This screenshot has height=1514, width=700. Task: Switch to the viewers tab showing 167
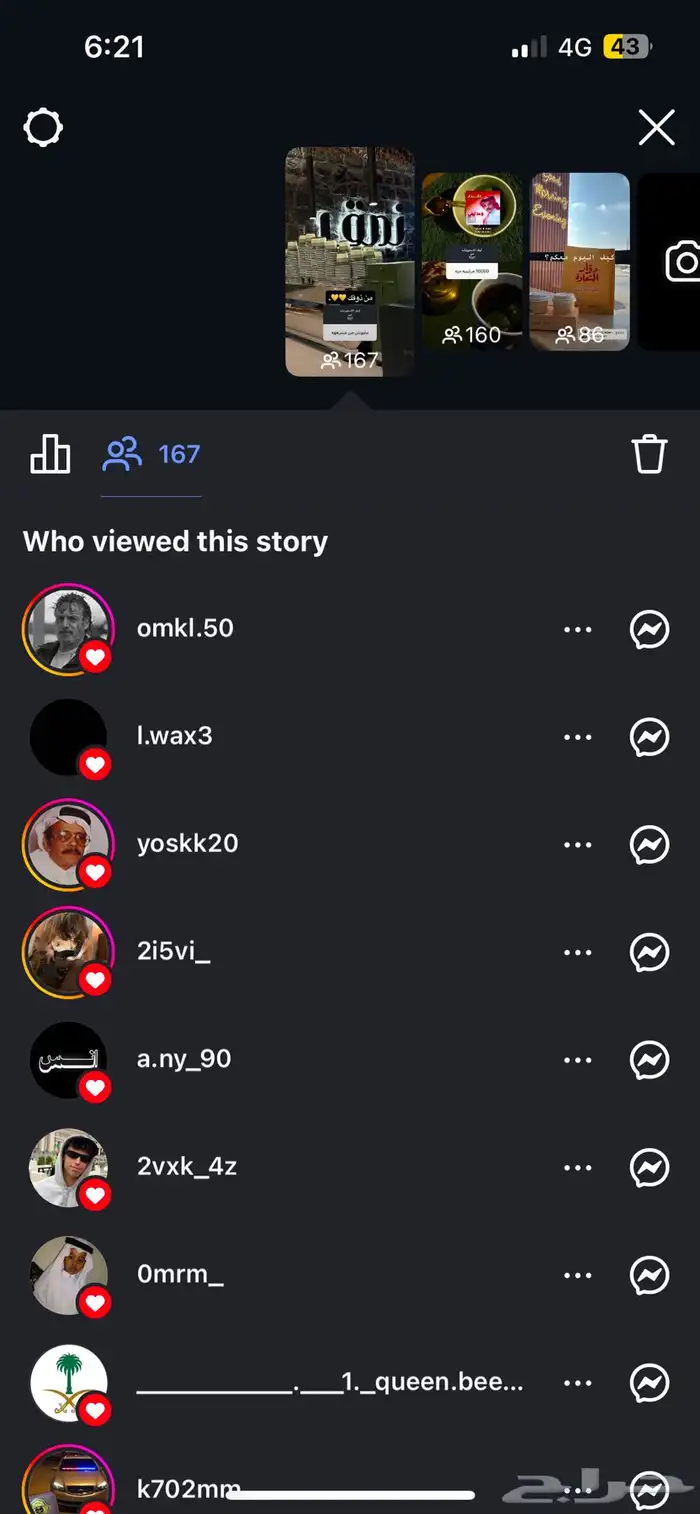[x=152, y=455]
